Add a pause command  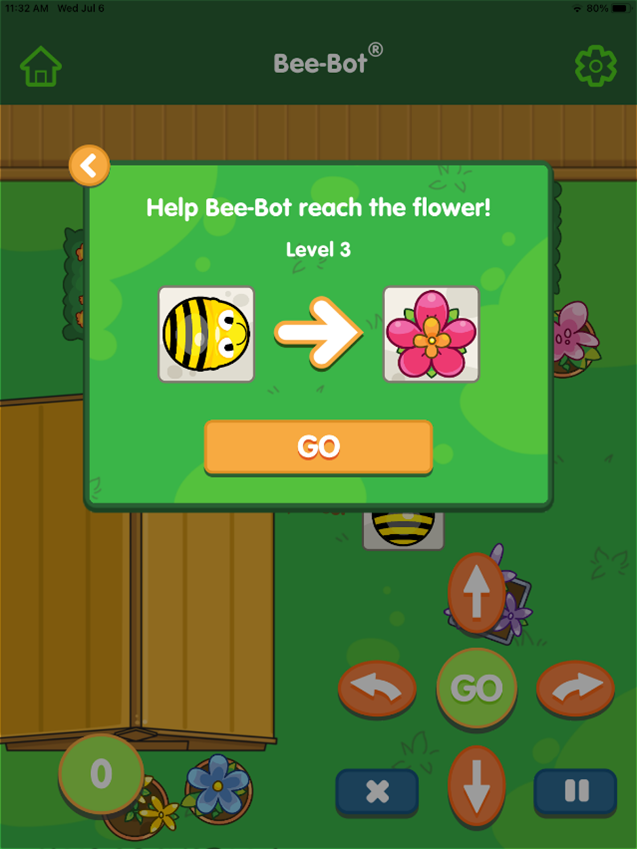pos(575,791)
